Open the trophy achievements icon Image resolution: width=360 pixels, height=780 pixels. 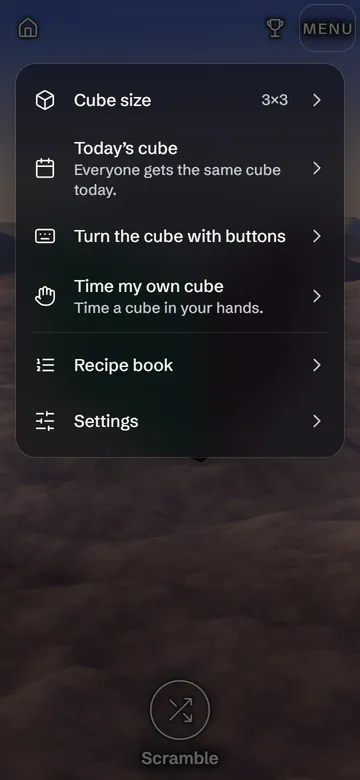tap(275, 28)
